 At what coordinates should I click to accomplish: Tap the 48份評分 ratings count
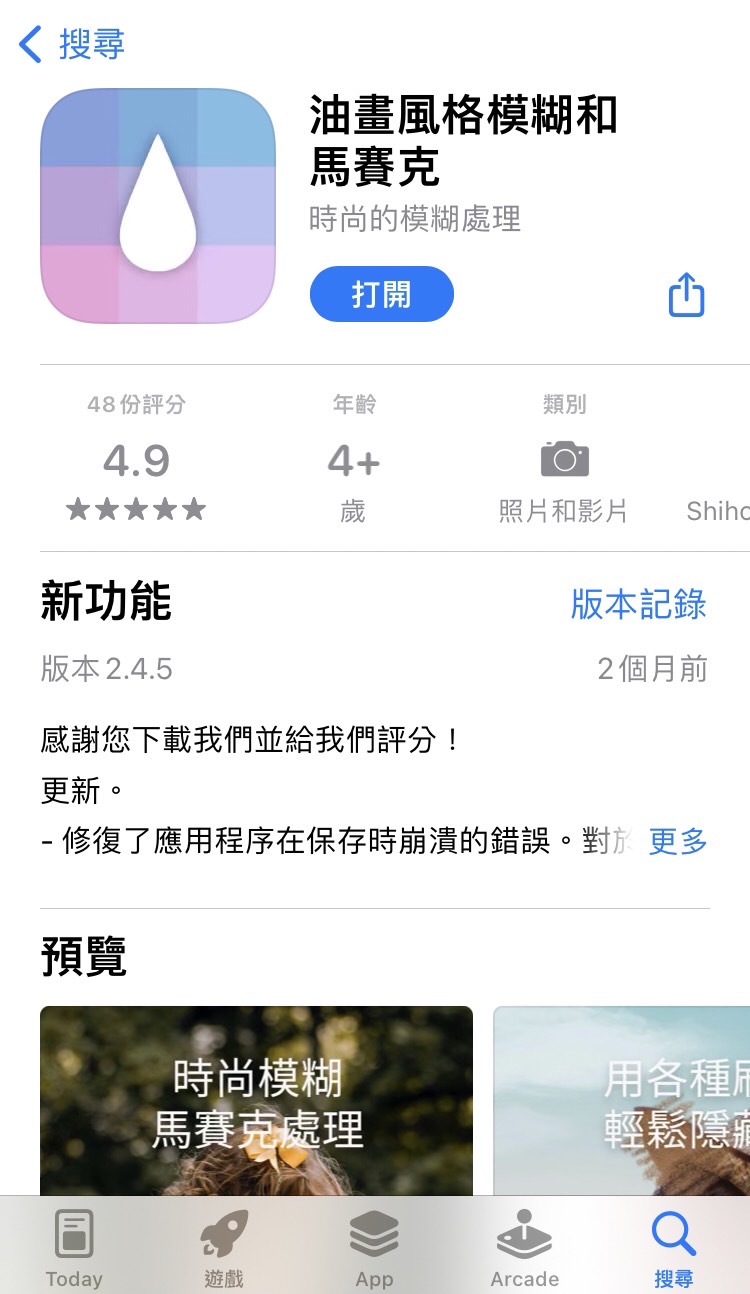coord(136,404)
